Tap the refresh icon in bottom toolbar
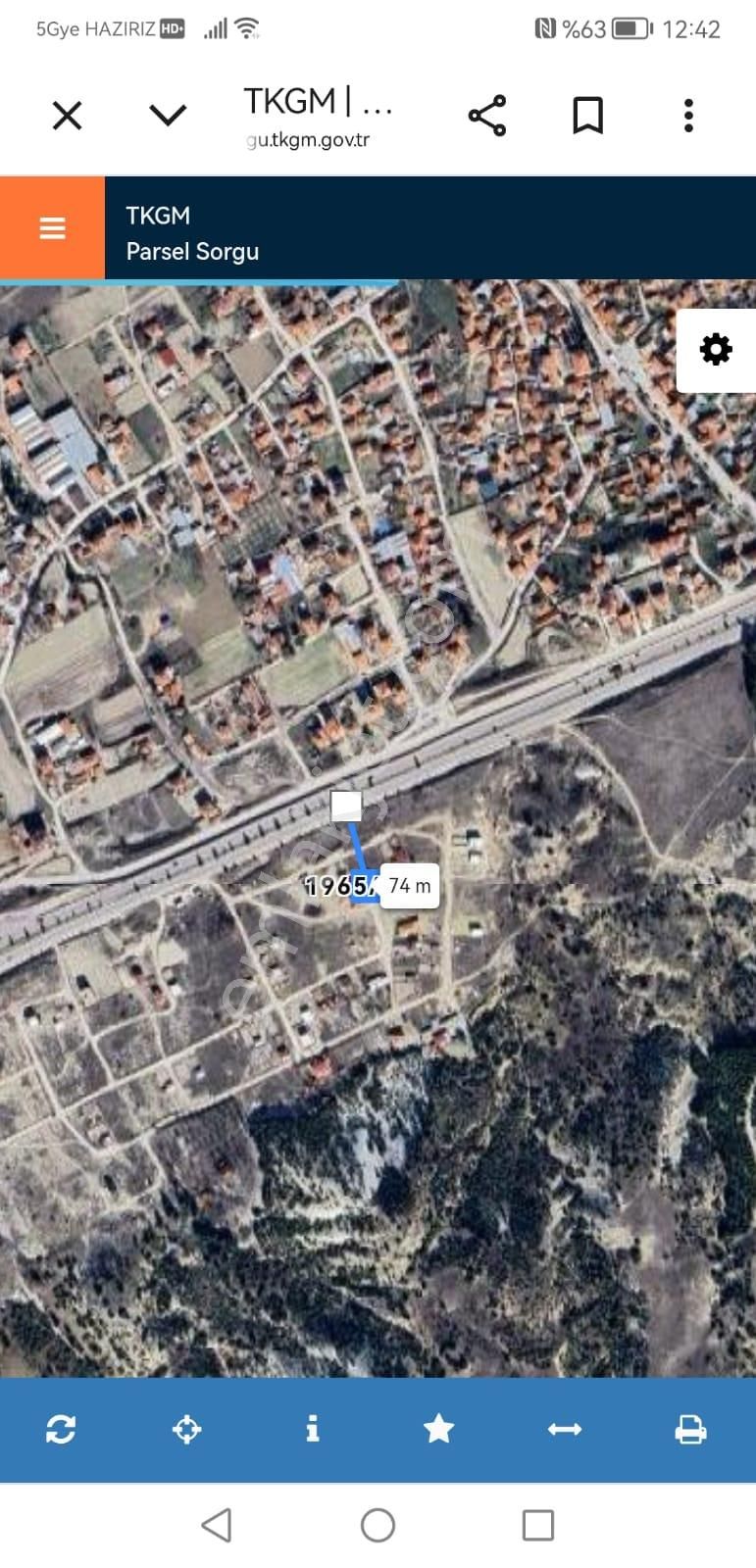Screen dimensions: 756x1568 tap(61, 1429)
